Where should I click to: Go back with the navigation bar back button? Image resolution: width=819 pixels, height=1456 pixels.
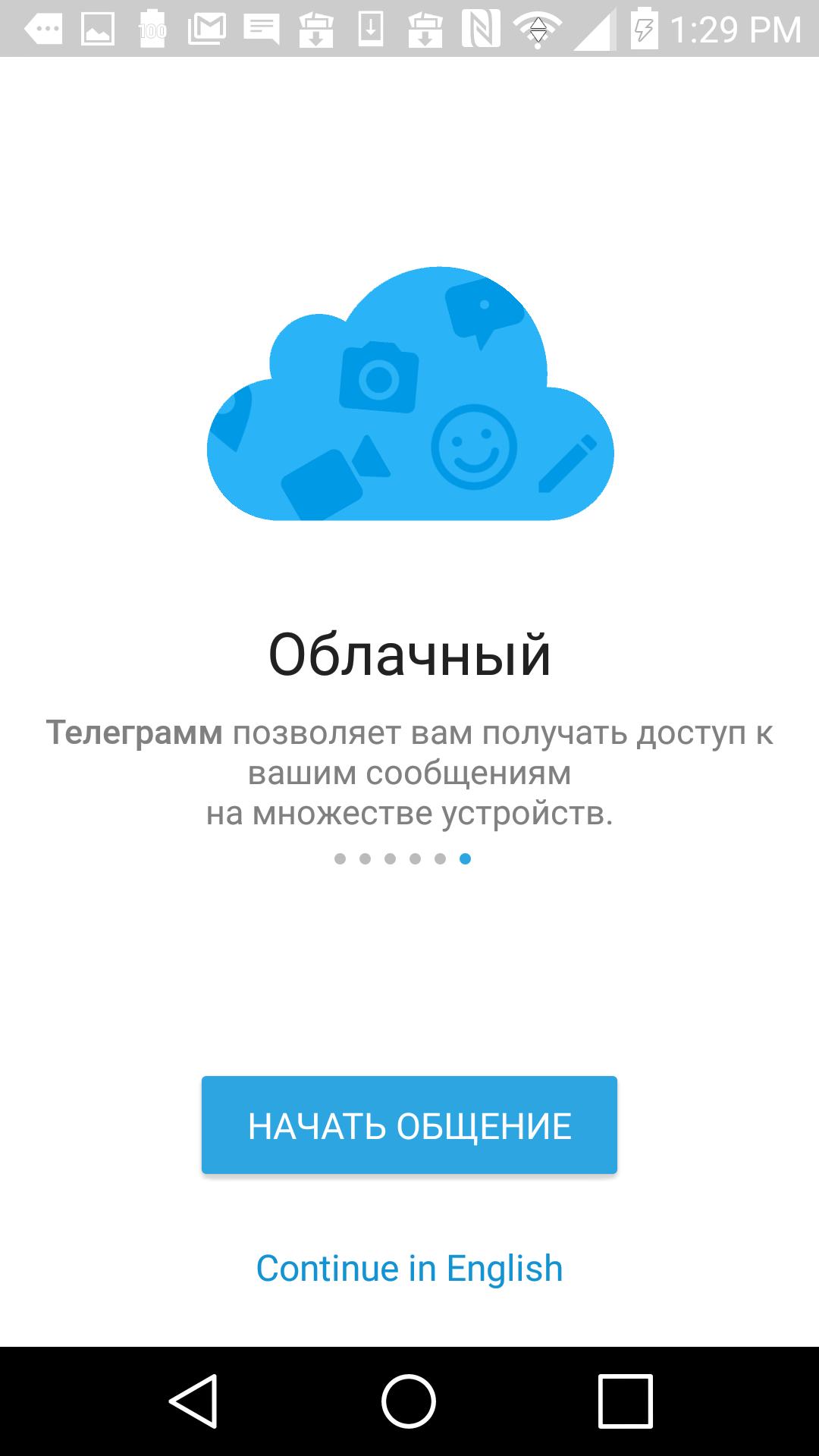pos(194,1401)
